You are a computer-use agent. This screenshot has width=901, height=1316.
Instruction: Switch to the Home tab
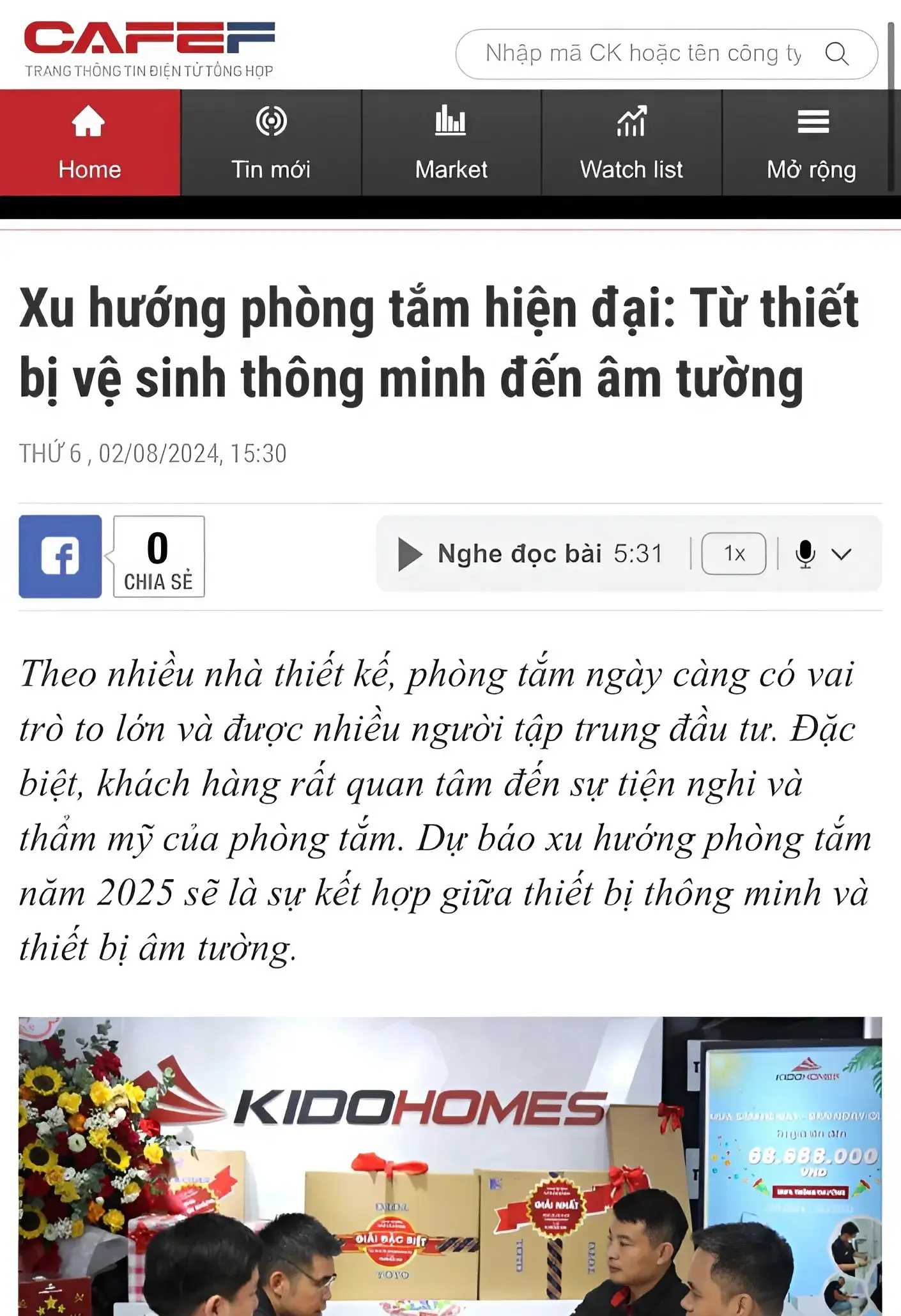coord(89,143)
